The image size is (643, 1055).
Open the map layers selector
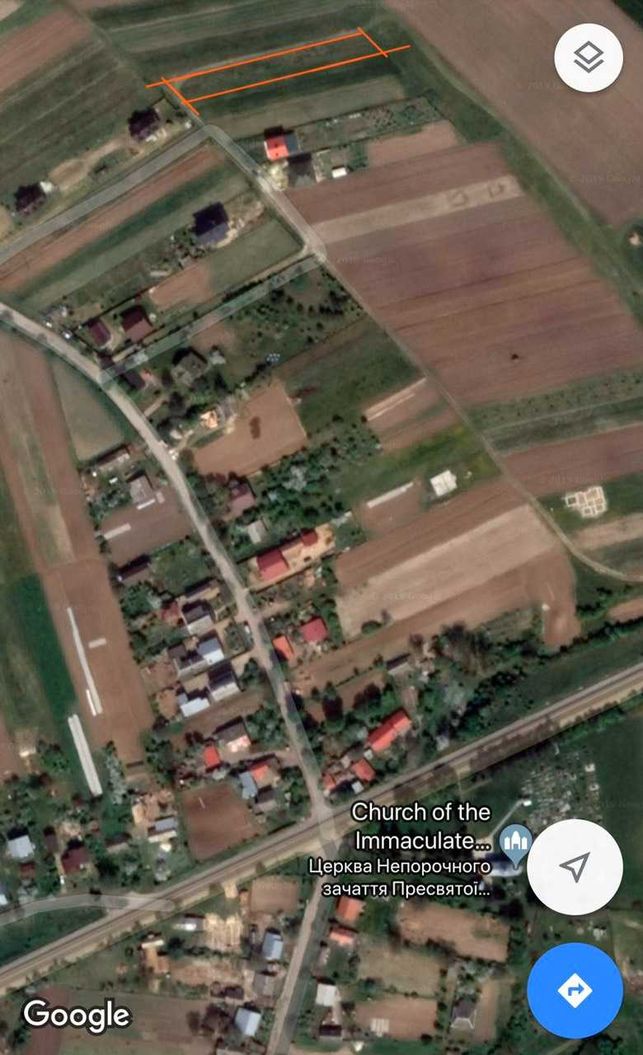[x=589, y=58]
